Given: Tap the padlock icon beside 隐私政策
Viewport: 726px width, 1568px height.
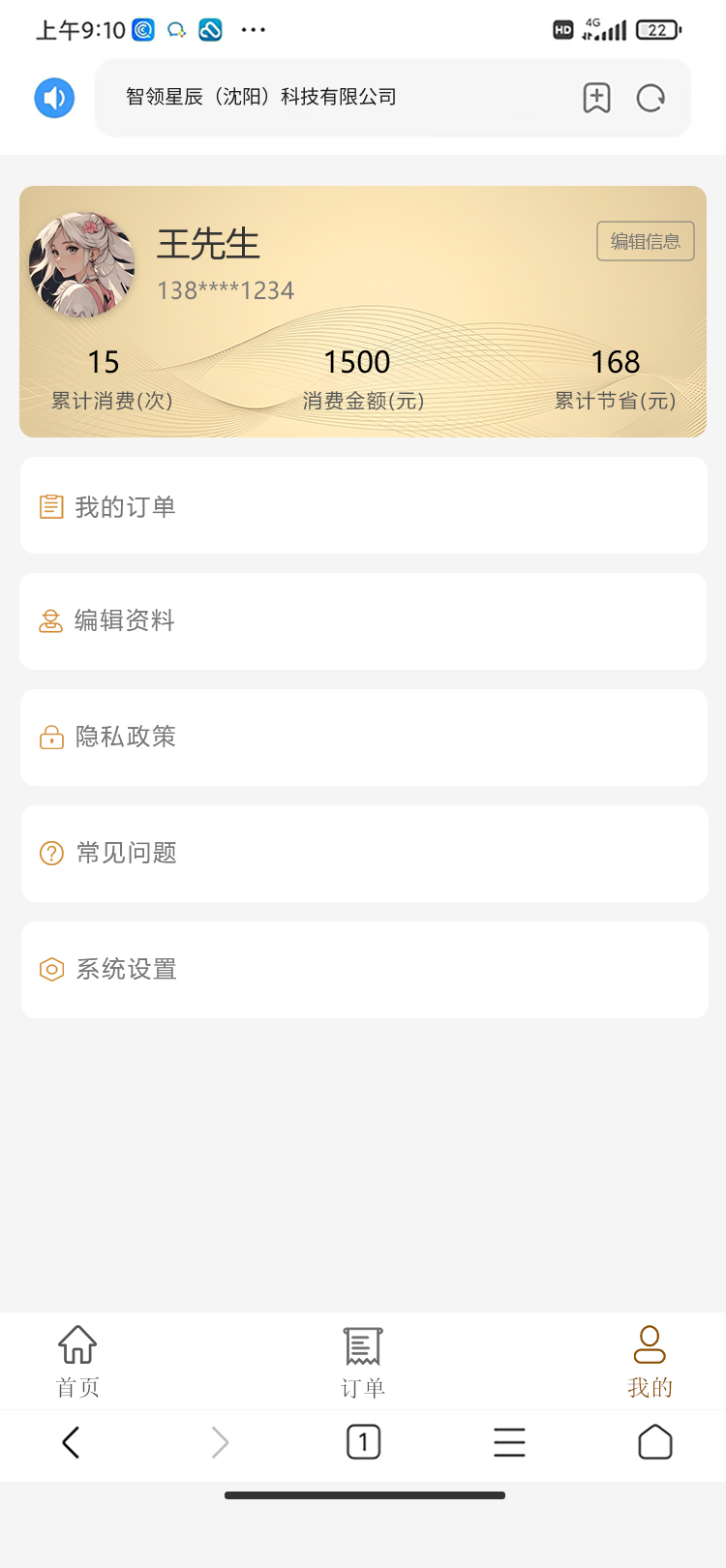Looking at the screenshot, I should (x=51, y=737).
